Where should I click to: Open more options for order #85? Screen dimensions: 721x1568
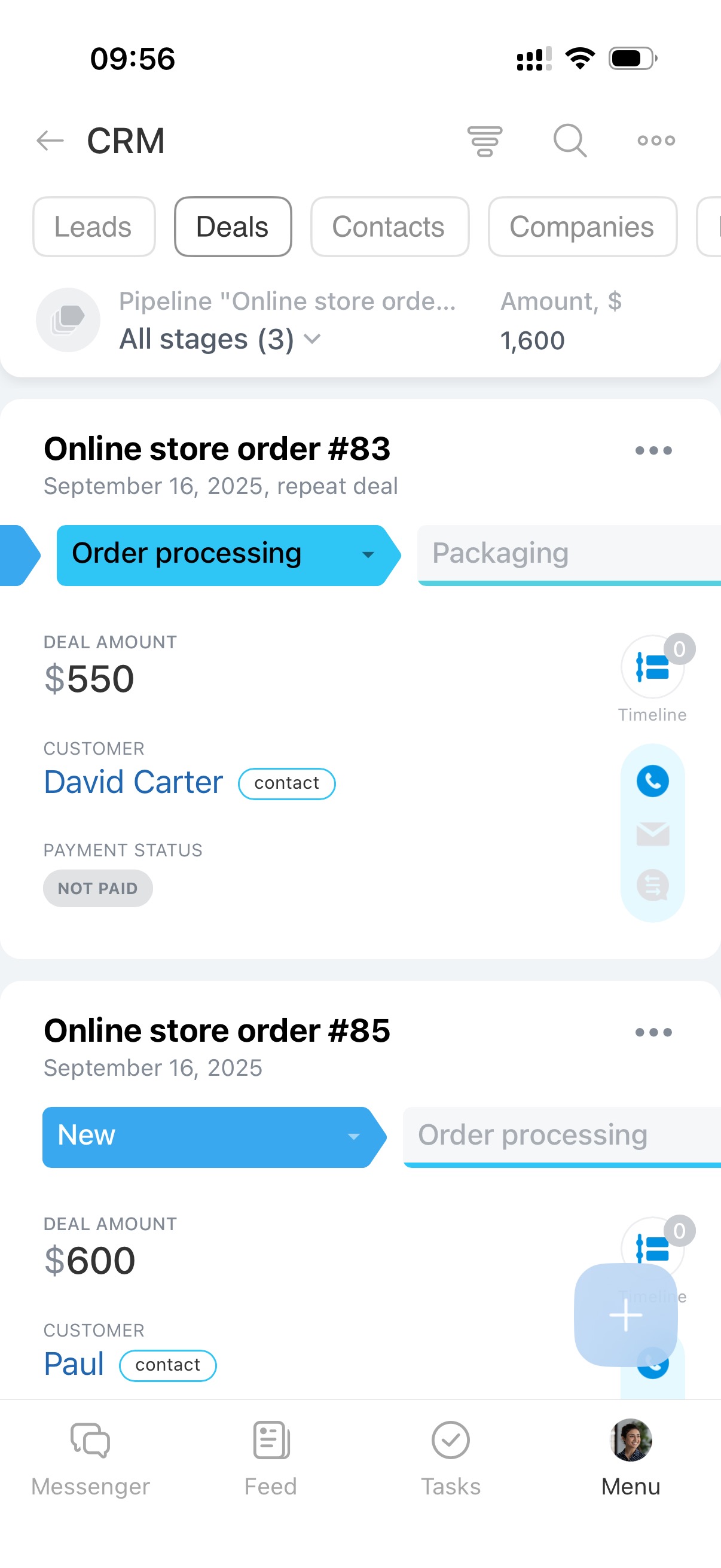click(653, 1032)
